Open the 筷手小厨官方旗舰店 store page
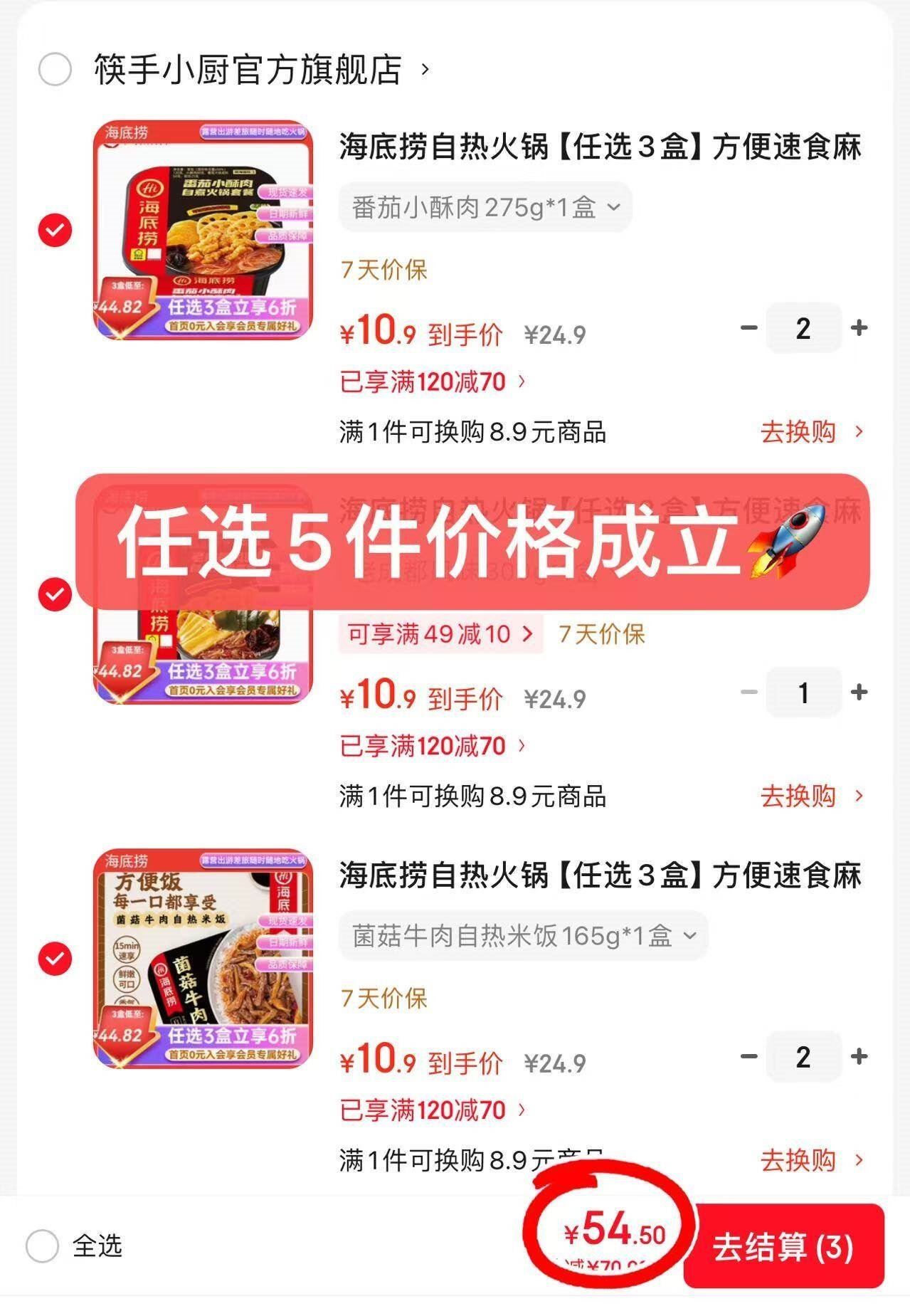 click(x=248, y=70)
